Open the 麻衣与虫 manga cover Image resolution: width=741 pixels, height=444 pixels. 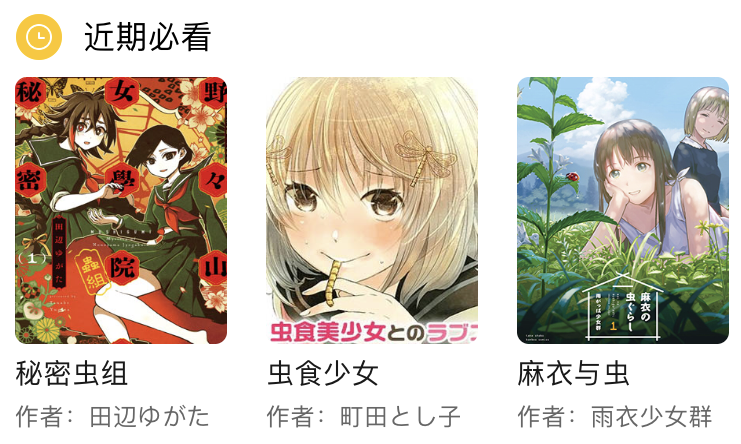click(x=622, y=210)
